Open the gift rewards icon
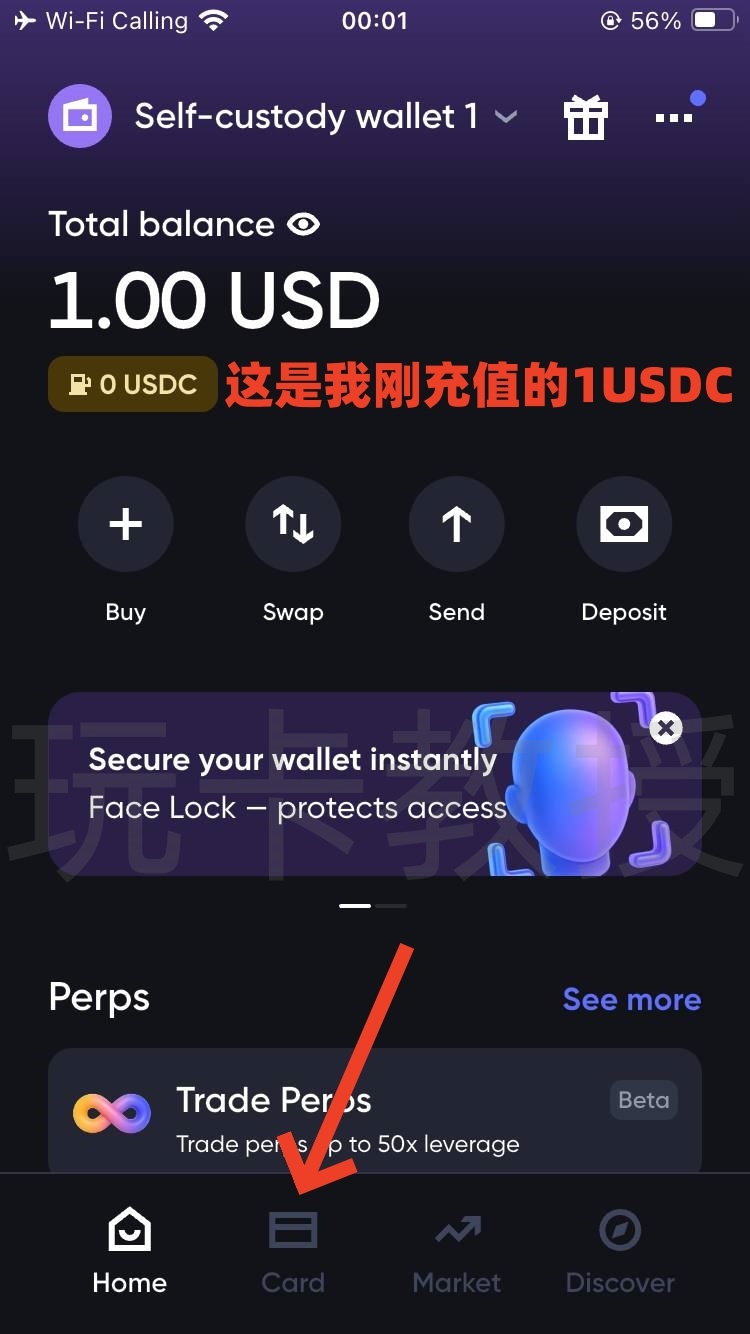Viewport: 750px width, 1334px height. (x=586, y=116)
